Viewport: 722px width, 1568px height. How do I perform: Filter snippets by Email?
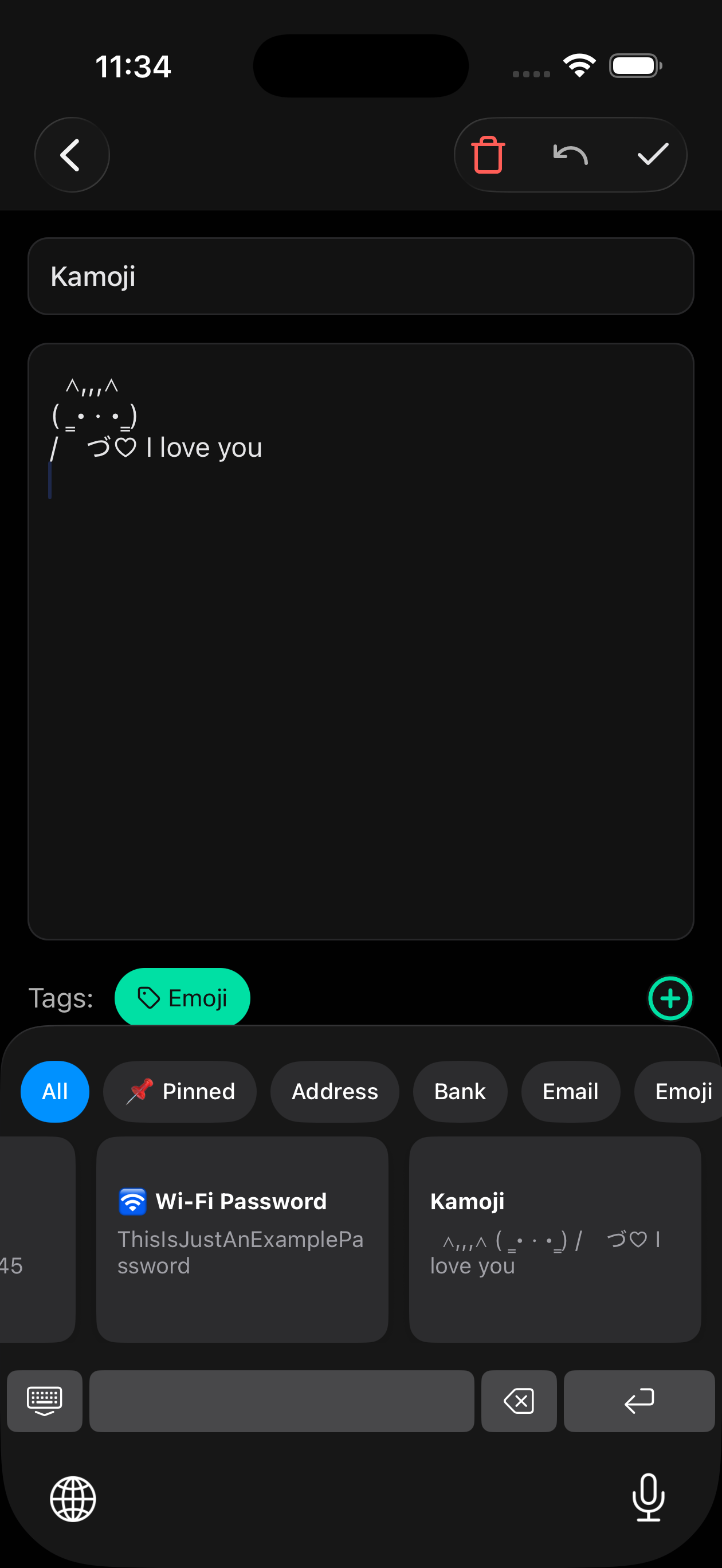click(570, 1091)
